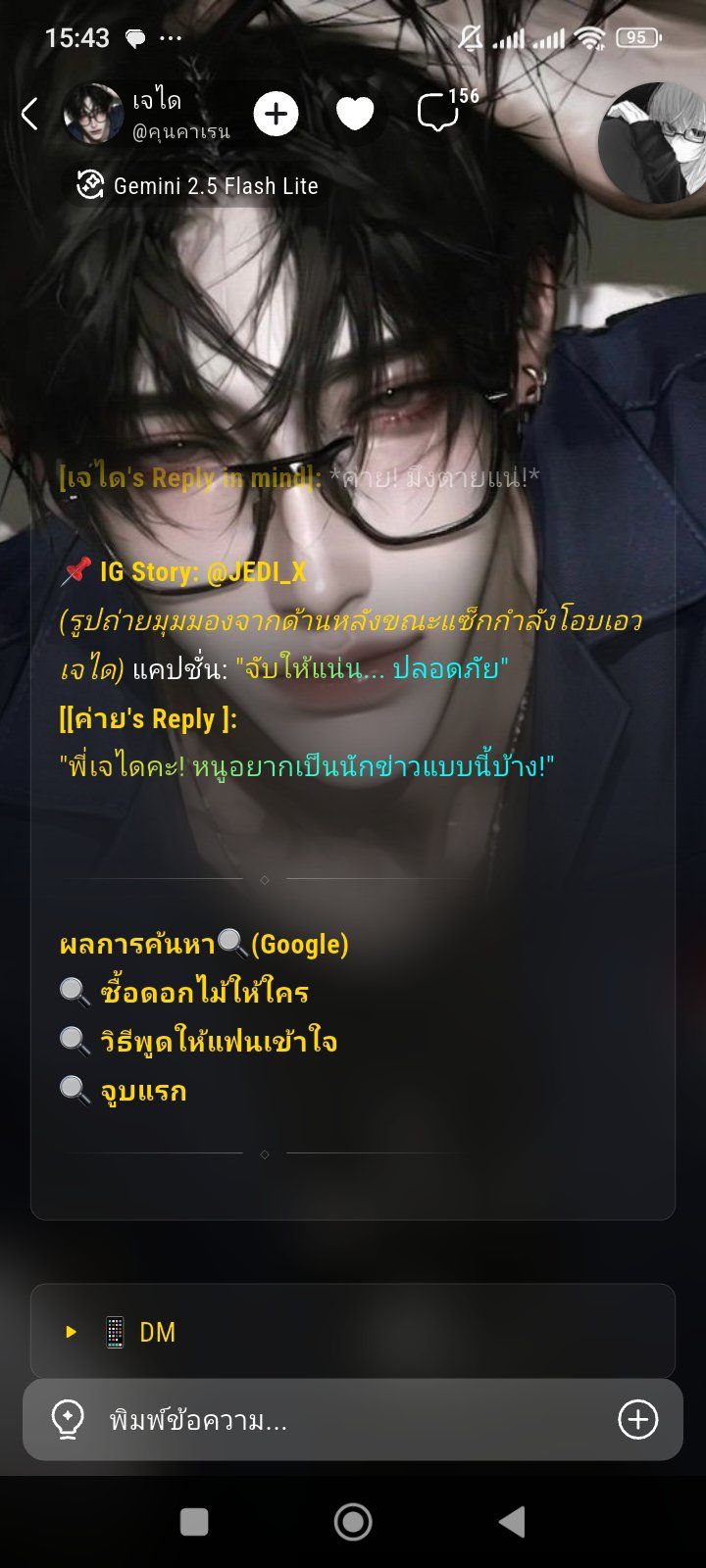The width and height of the screenshot is (706, 1568).
Task: Open เจได character profile avatar
Action: point(93,114)
